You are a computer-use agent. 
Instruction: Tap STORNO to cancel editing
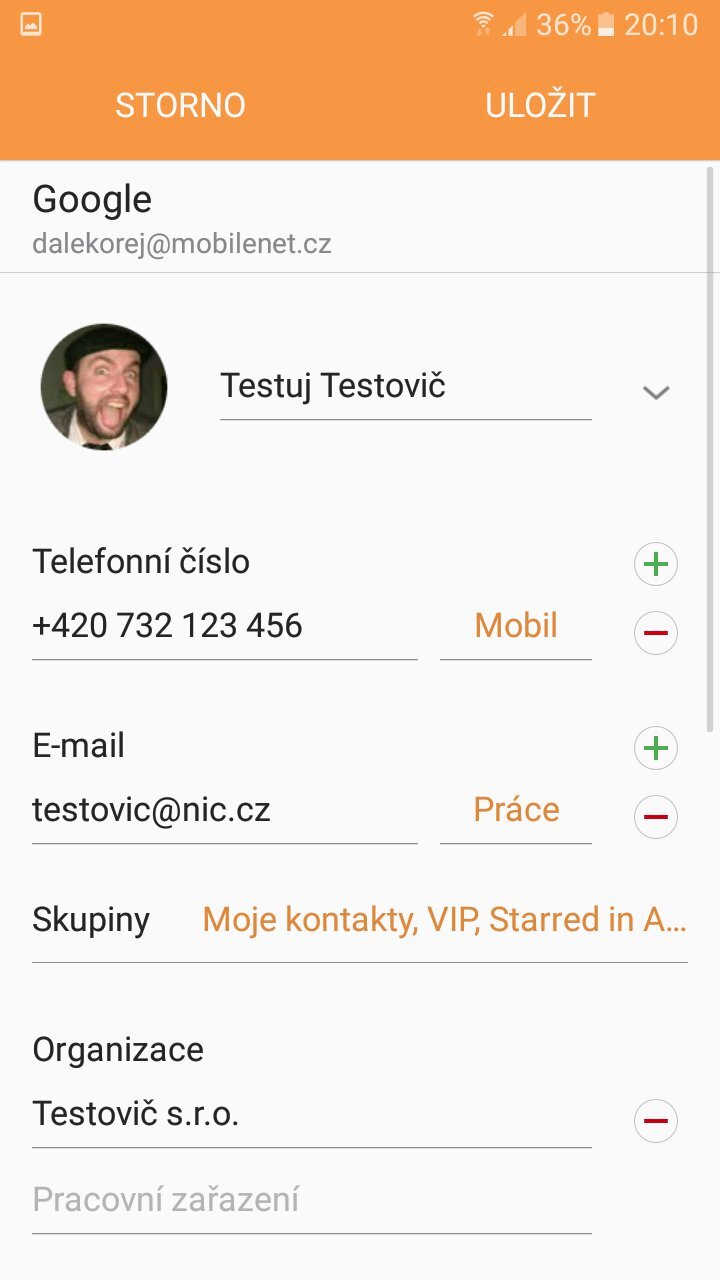point(180,105)
